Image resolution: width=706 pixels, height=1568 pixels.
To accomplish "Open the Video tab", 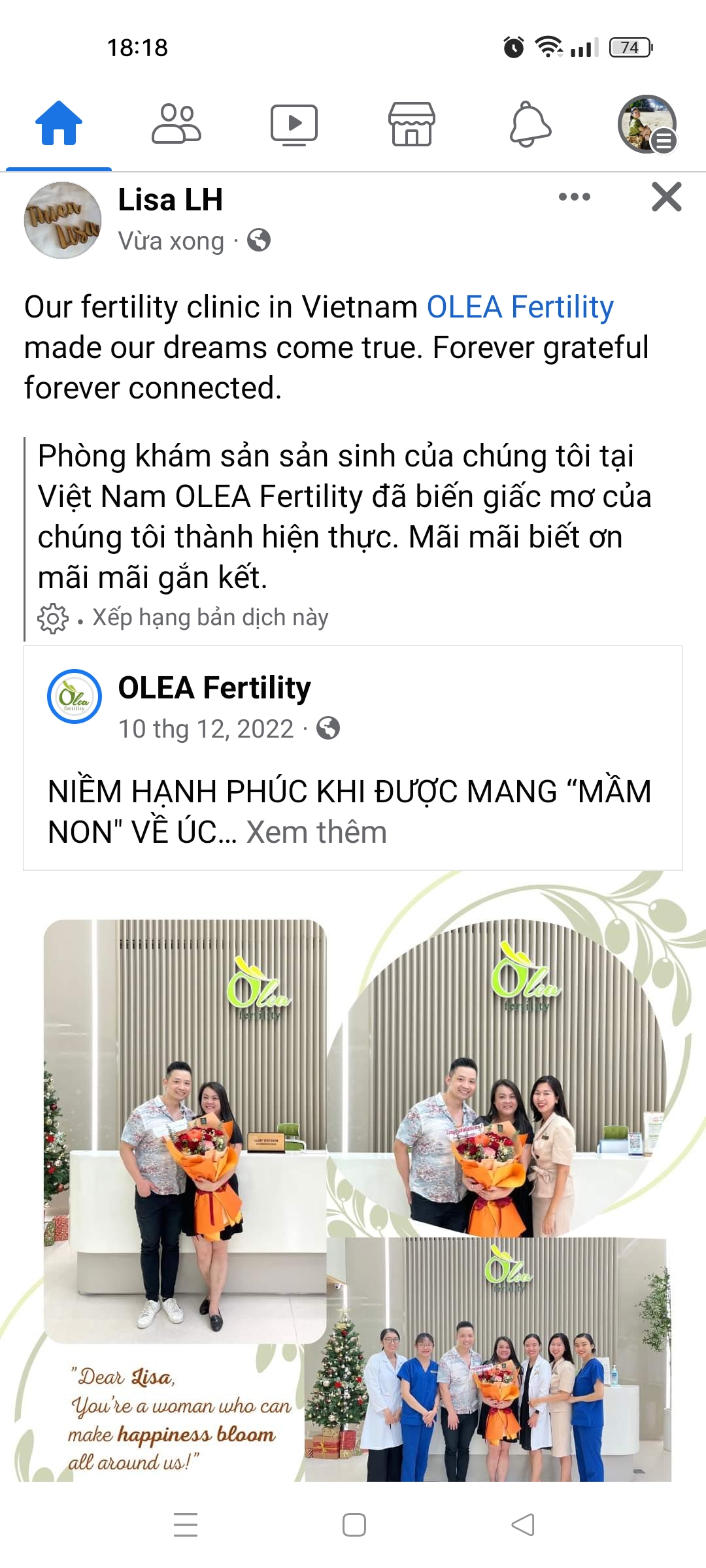I will [x=294, y=123].
